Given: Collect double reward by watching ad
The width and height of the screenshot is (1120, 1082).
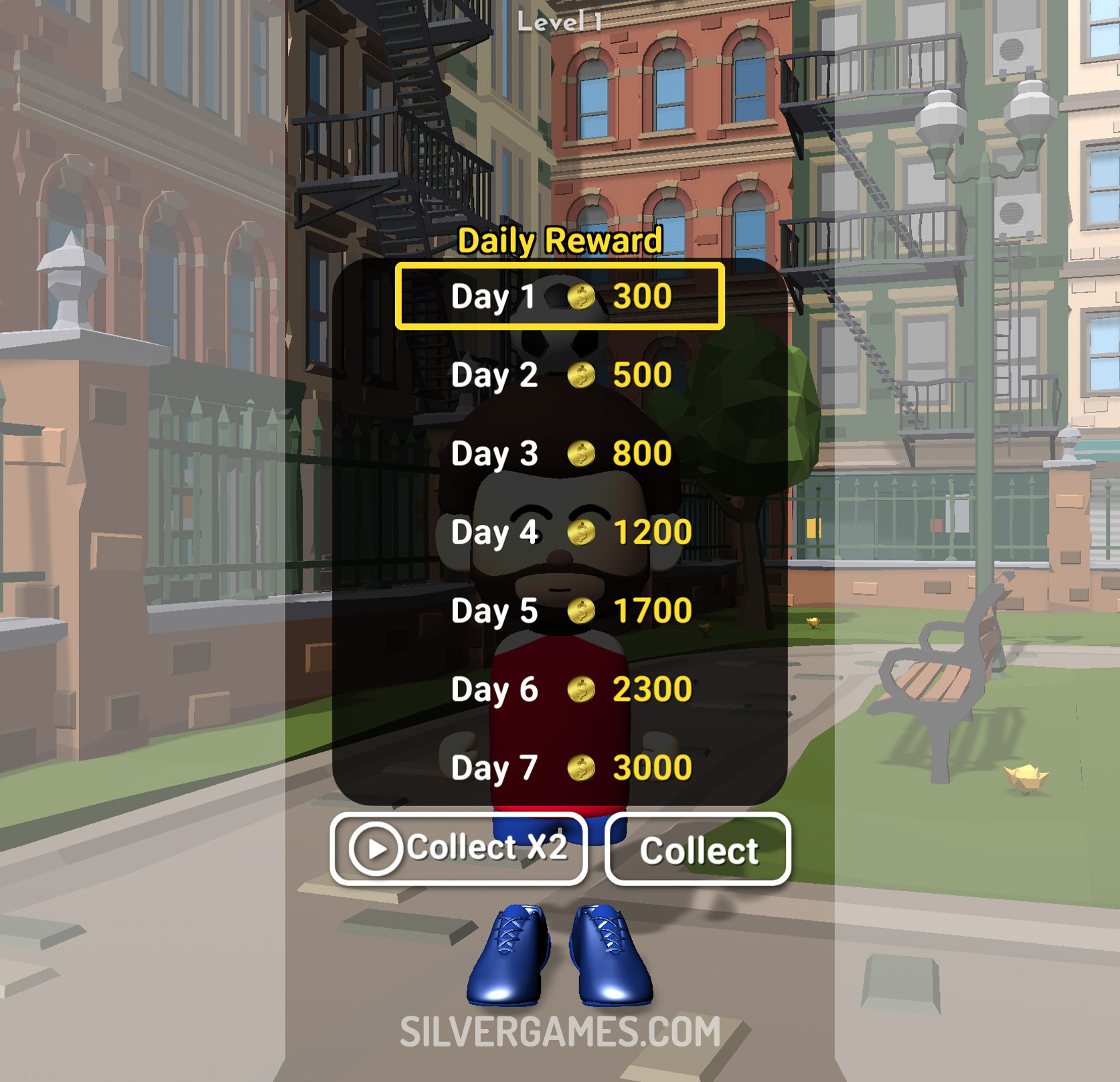Looking at the screenshot, I should pos(459,848).
